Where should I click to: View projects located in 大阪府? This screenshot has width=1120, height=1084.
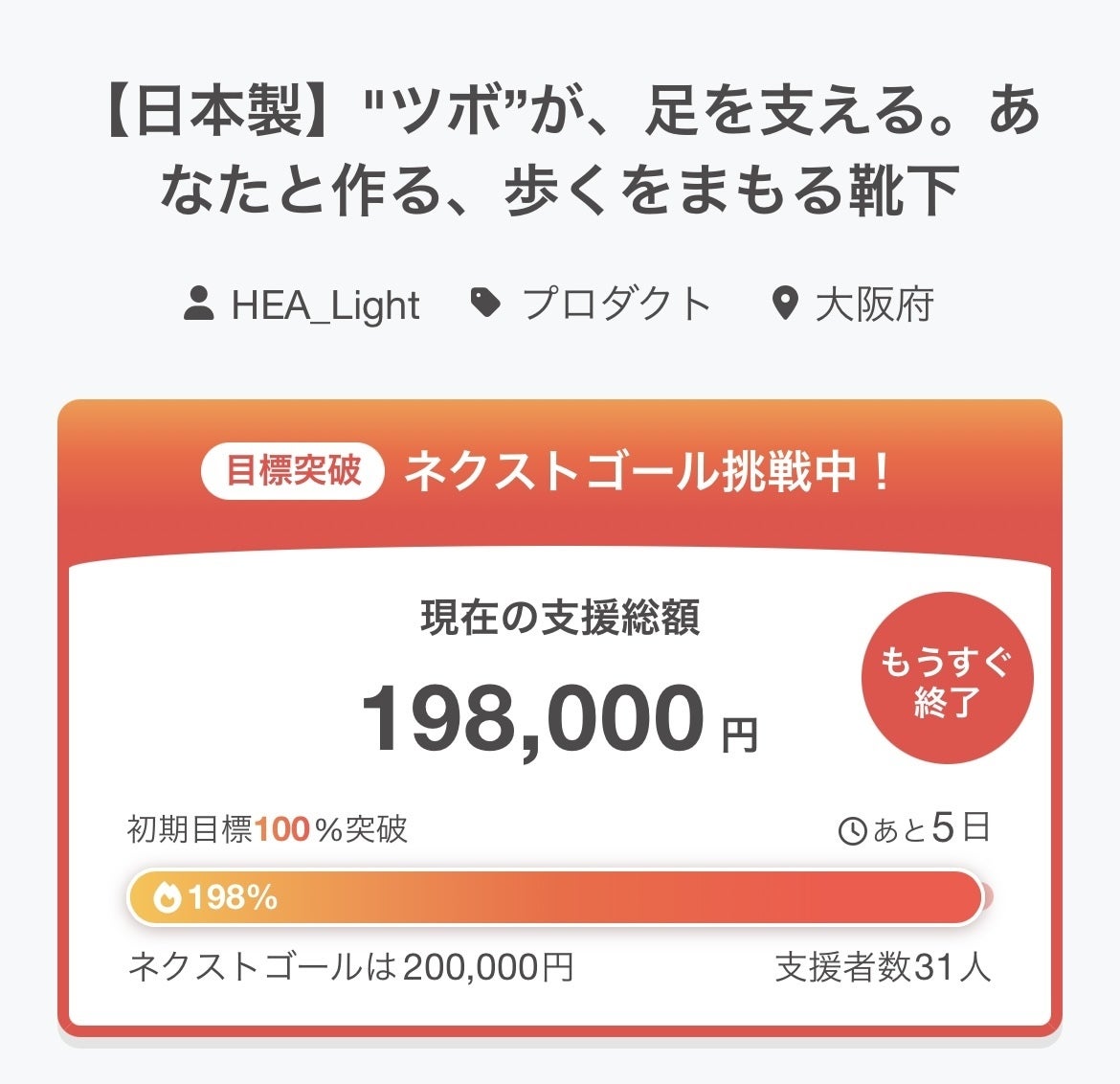point(873,305)
